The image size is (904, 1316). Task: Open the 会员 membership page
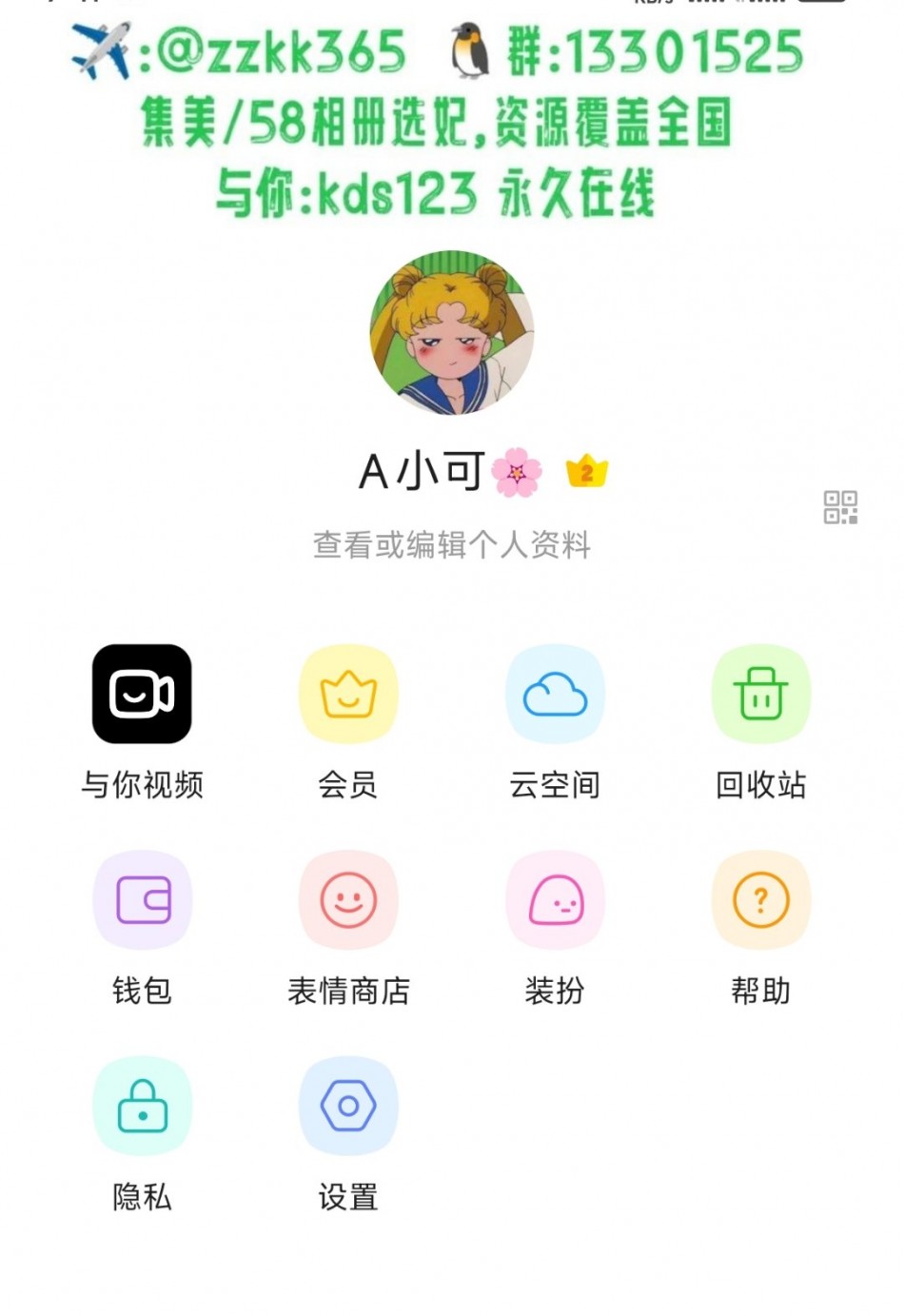pyautogui.click(x=348, y=695)
